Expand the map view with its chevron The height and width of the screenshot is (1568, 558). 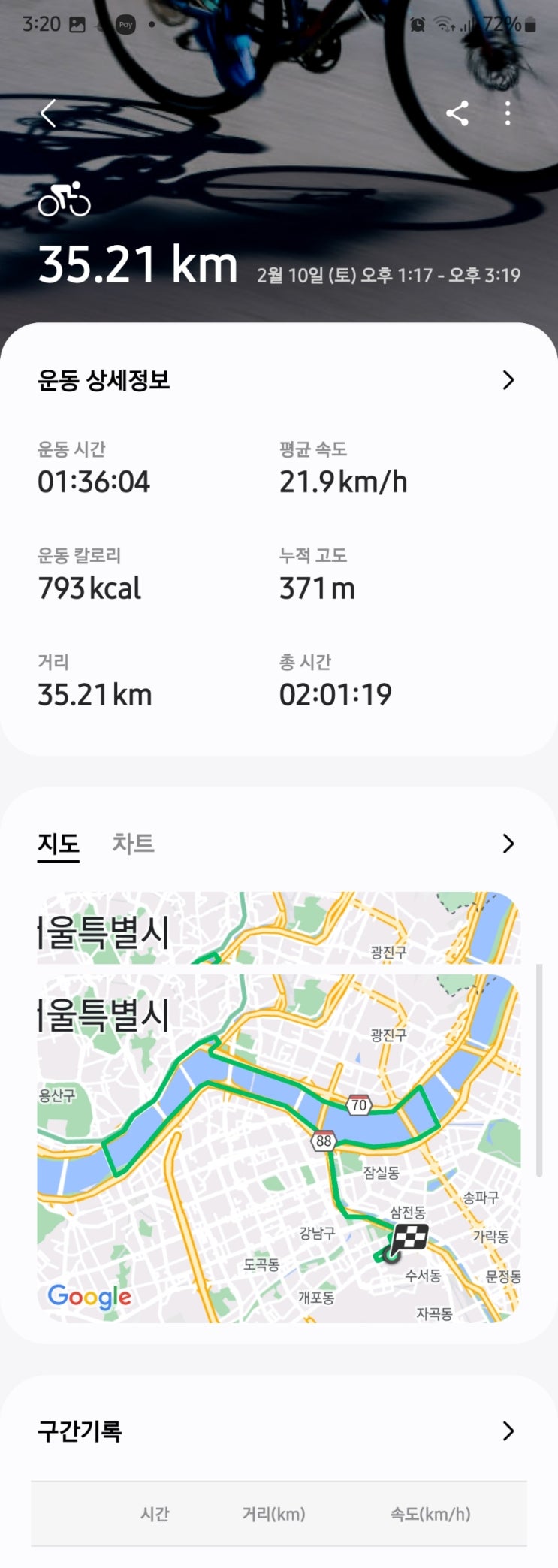pyautogui.click(x=508, y=844)
